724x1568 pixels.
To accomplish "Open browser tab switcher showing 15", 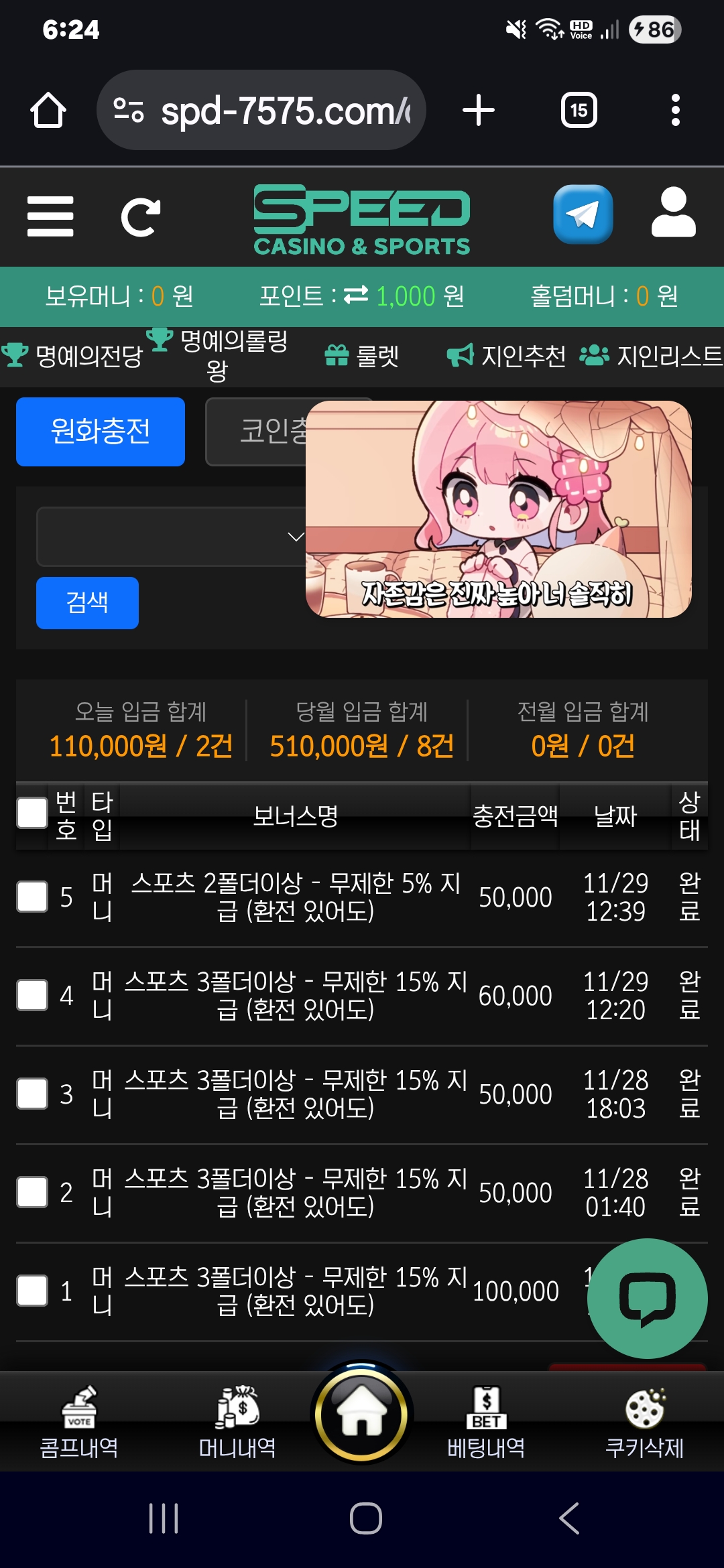I will 579,110.
